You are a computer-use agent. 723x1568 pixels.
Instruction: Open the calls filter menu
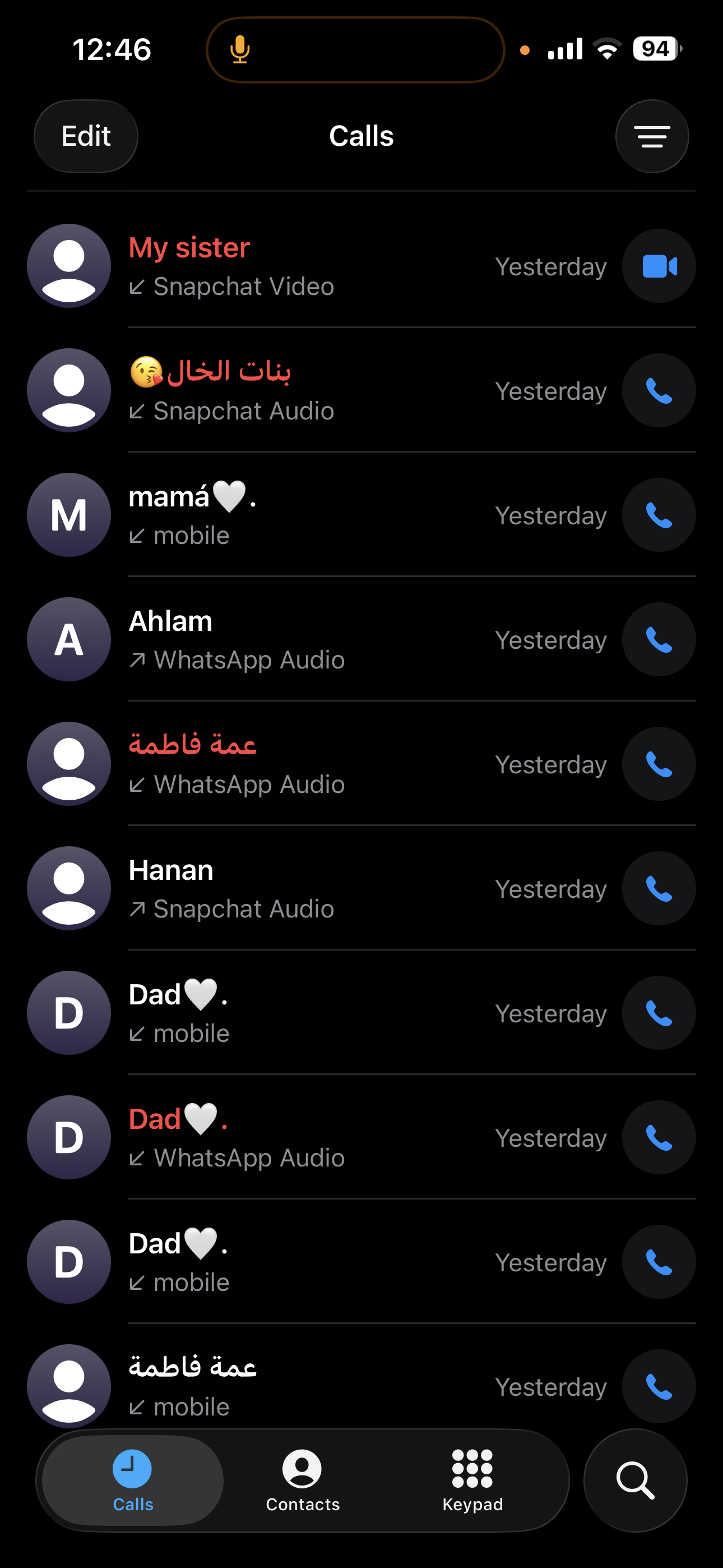(652, 136)
